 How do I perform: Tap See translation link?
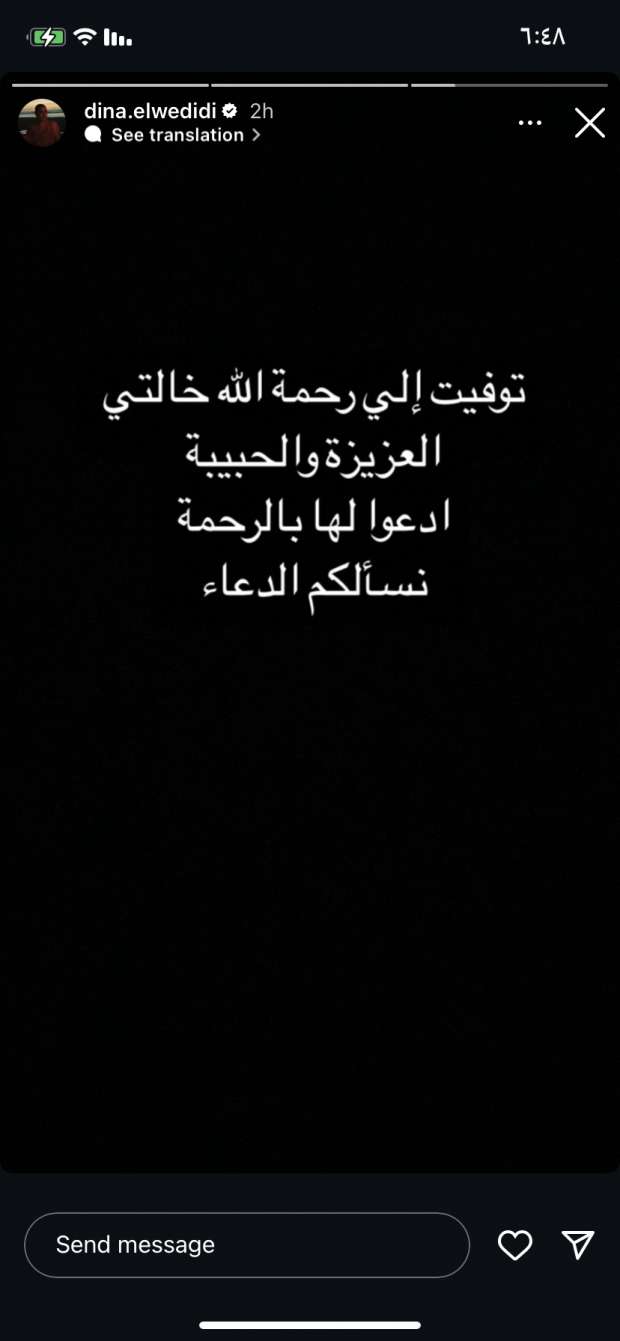coord(177,135)
